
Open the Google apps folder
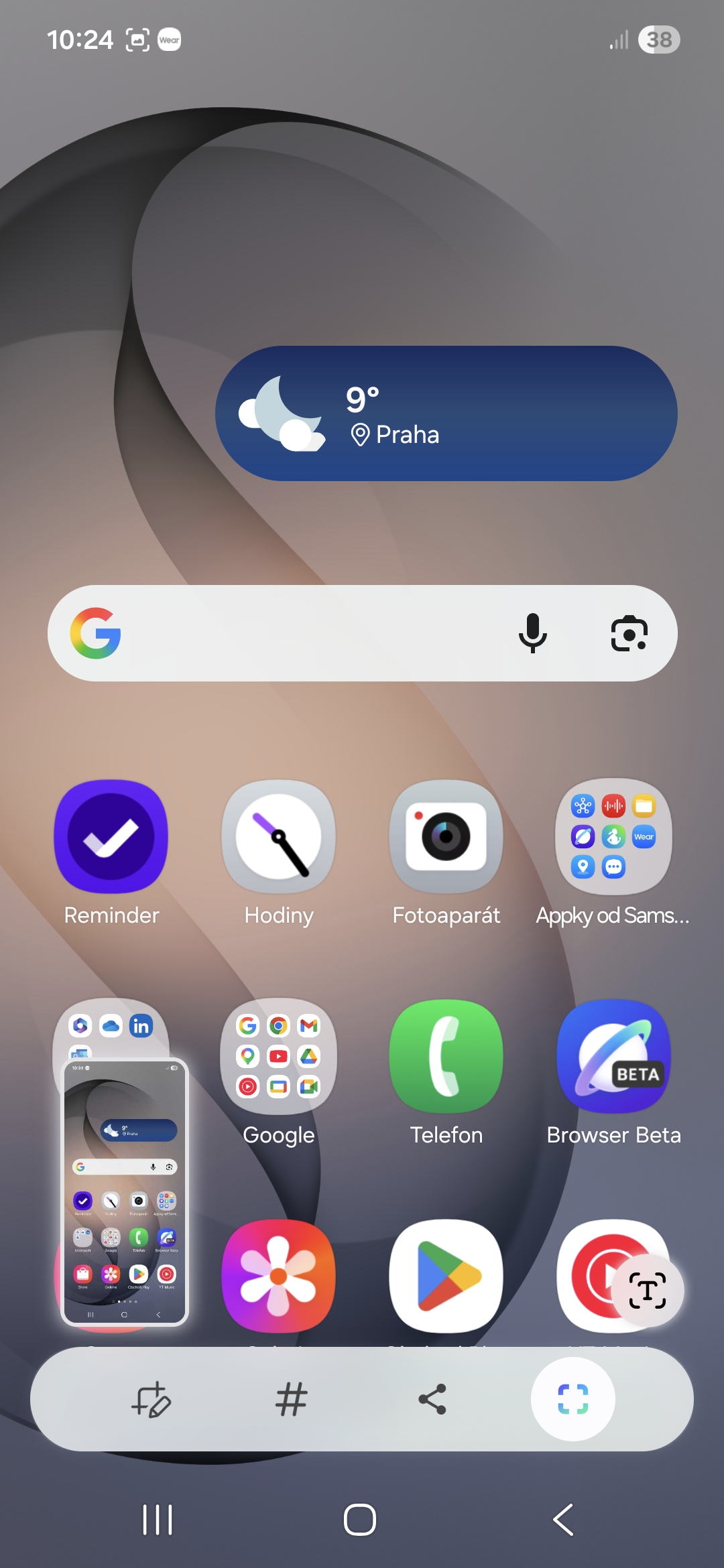point(279,1056)
